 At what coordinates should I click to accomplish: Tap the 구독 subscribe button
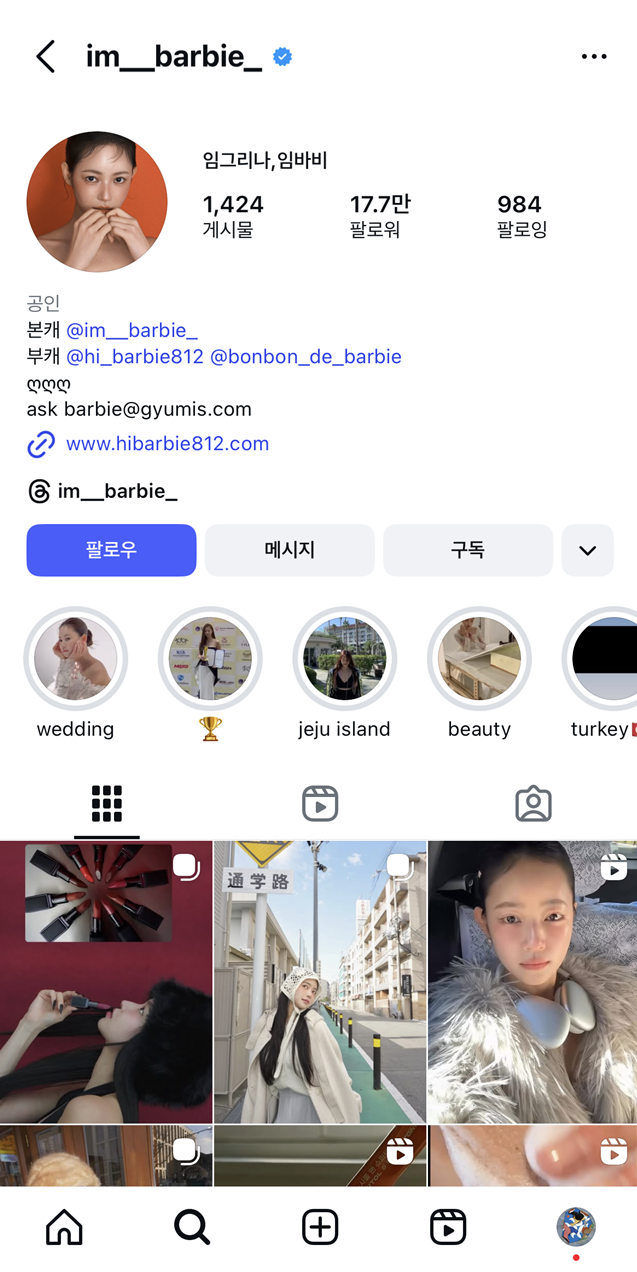click(467, 550)
